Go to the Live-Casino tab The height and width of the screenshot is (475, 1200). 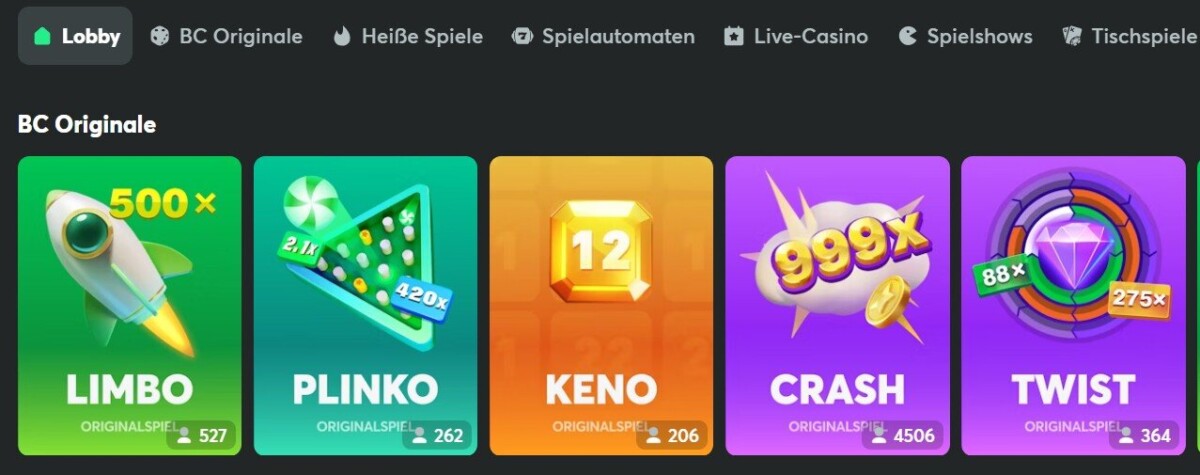(x=796, y=37)
